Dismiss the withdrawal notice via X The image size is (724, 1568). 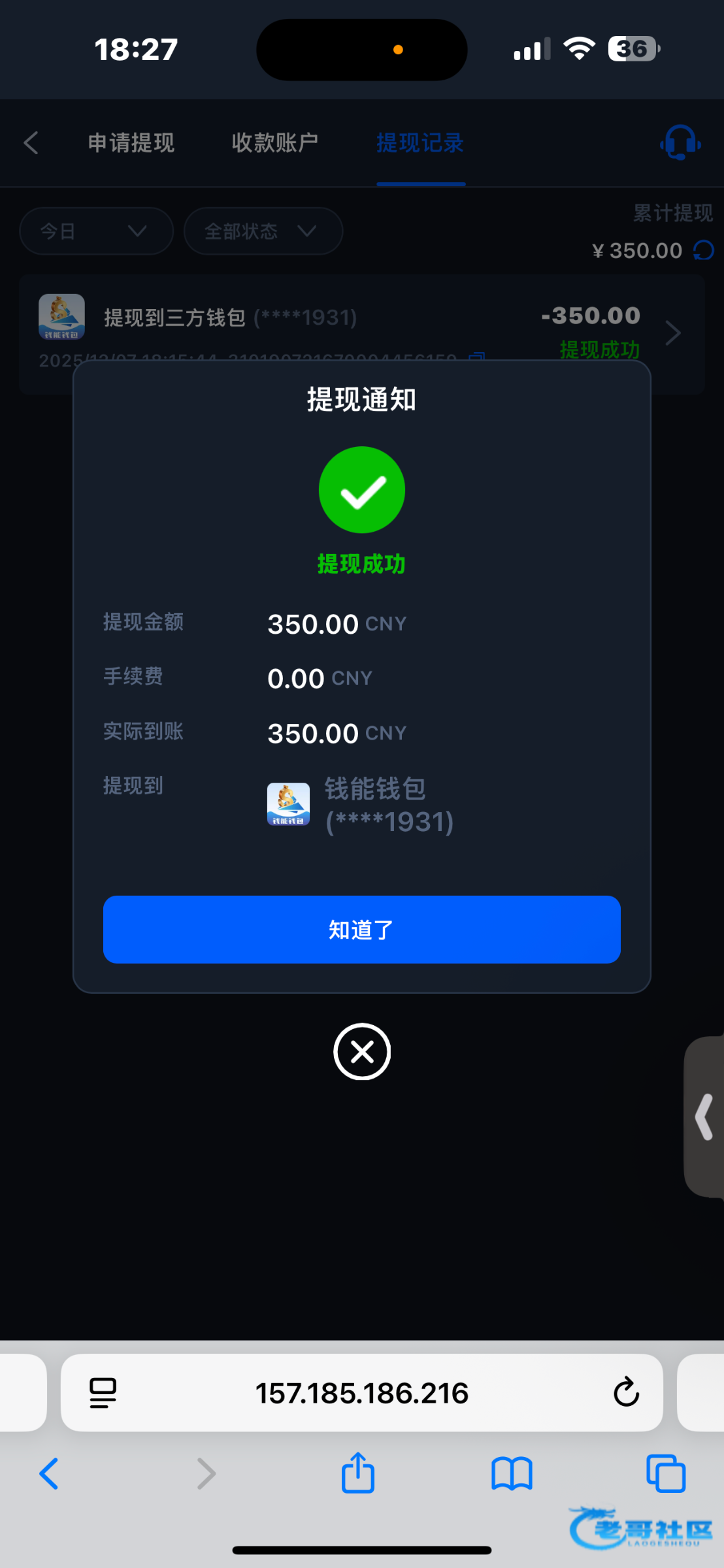[x=362, y=1051]
